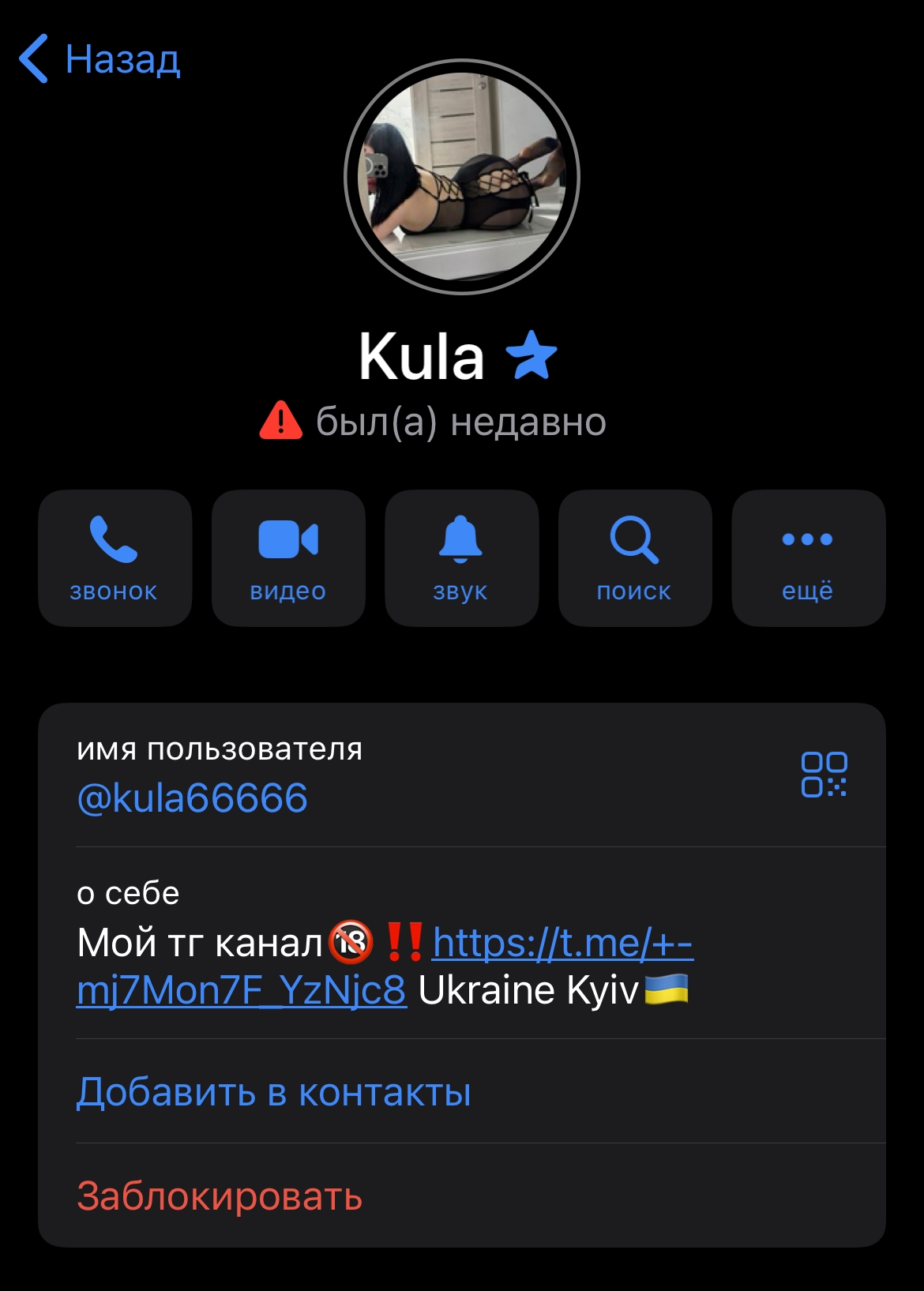The height and width of the screenshot is (1291, 924).
Task: Tap the red warning icon beside status
Action: [281, 421]
